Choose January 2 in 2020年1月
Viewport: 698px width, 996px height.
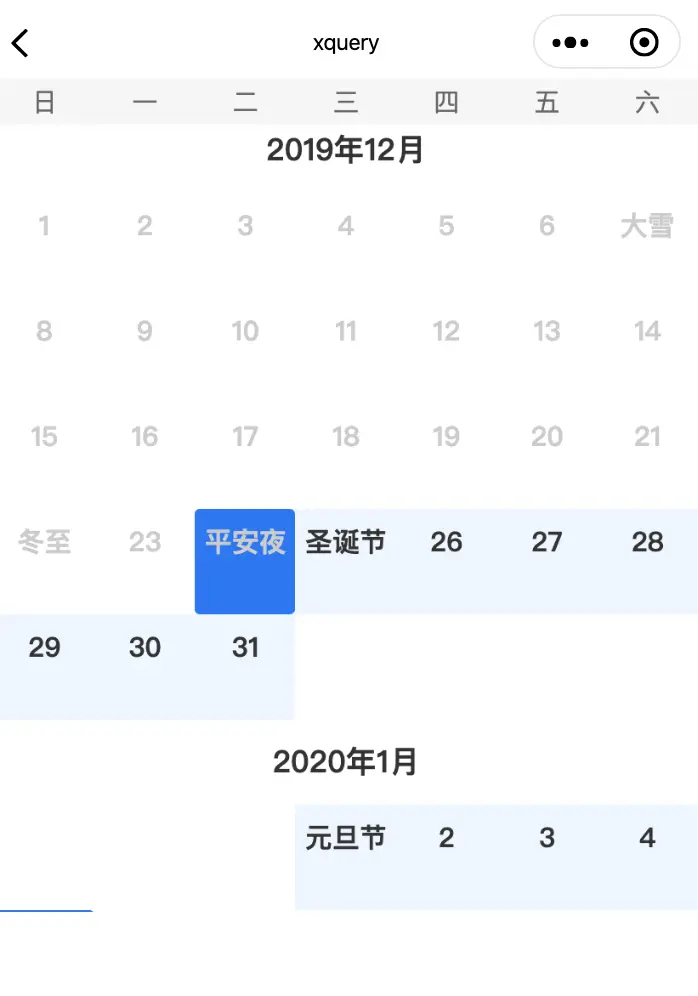(x=446, y=855)
